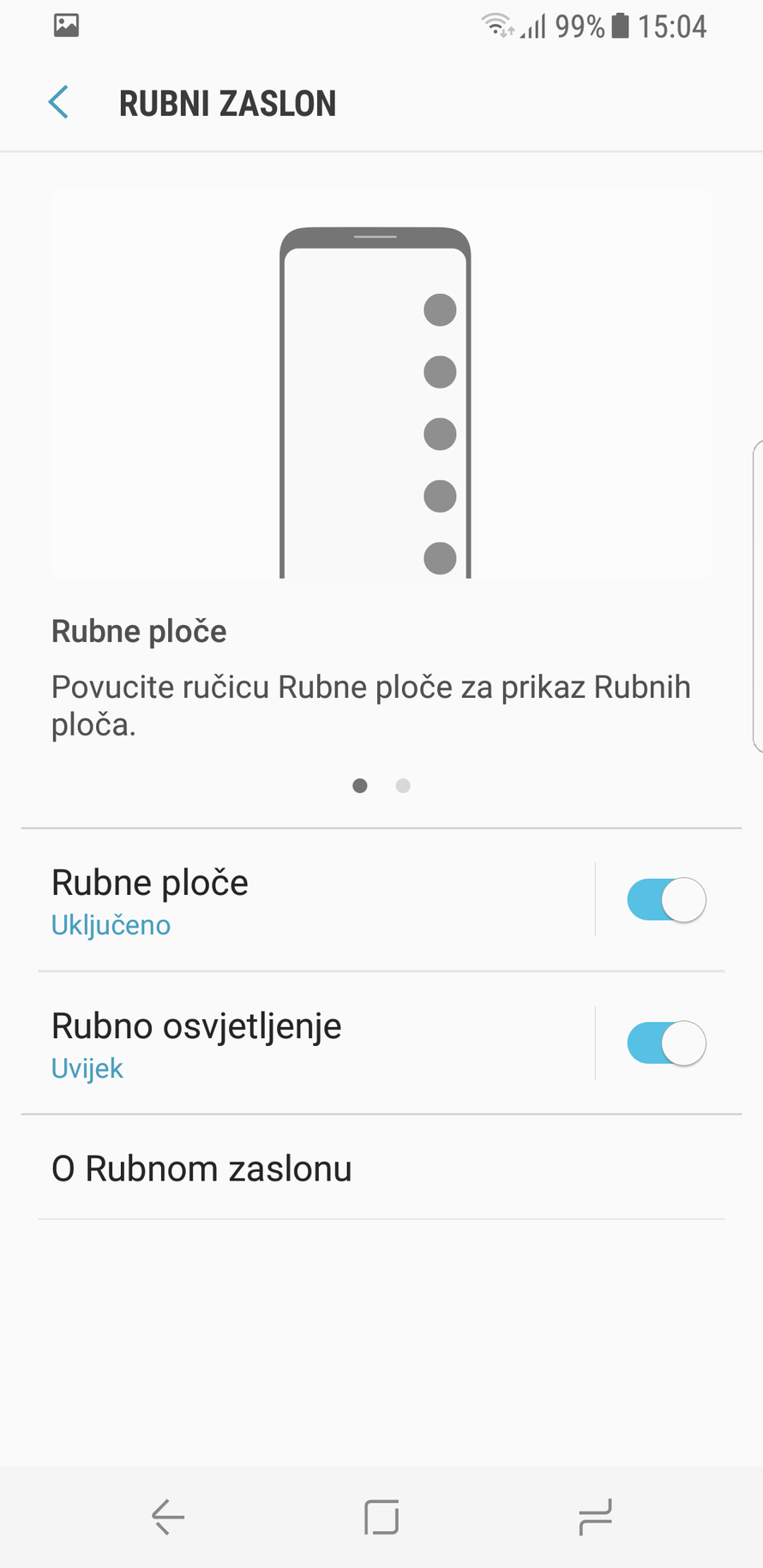Tap the first carousel page dot

pyautogui.click(x=360, y=785)
